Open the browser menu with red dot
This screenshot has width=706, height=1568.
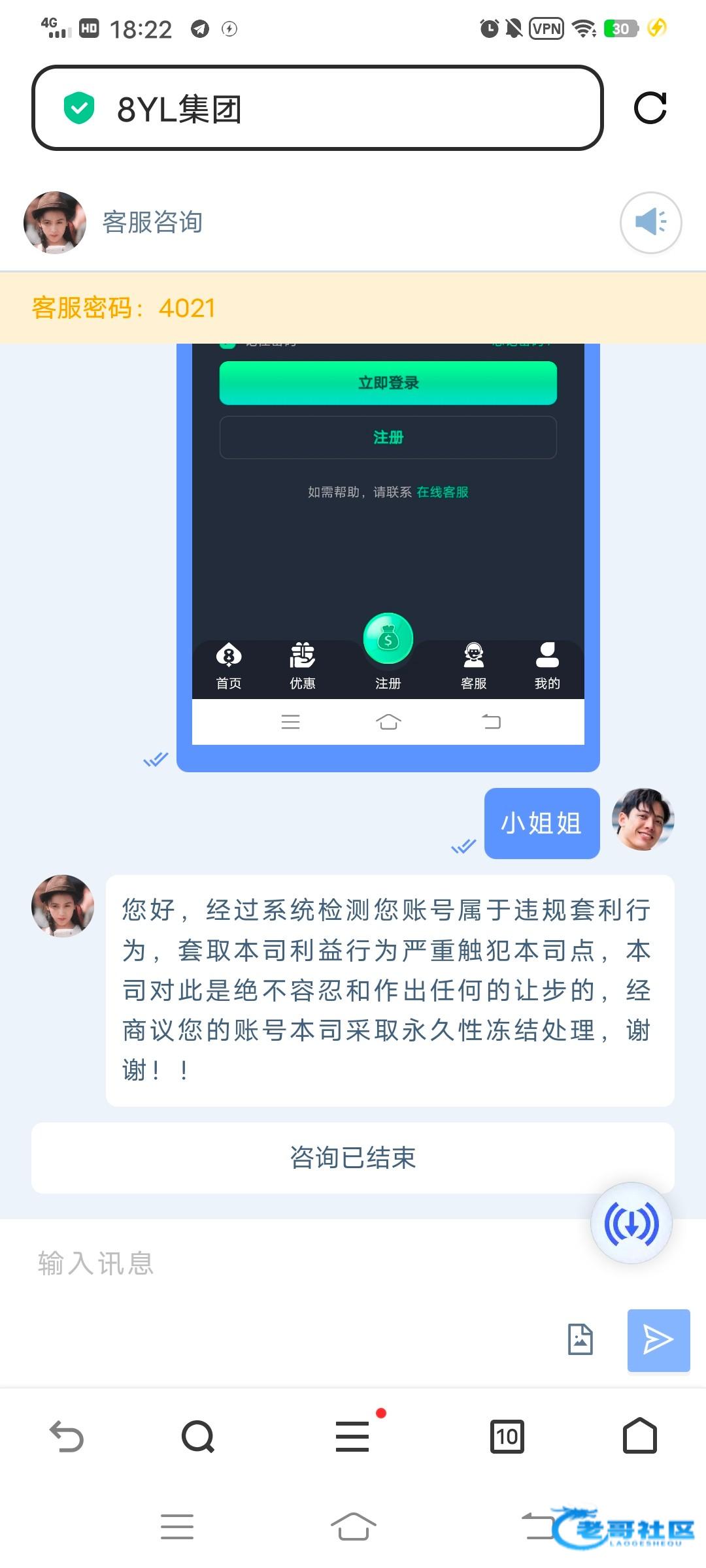352,1436
